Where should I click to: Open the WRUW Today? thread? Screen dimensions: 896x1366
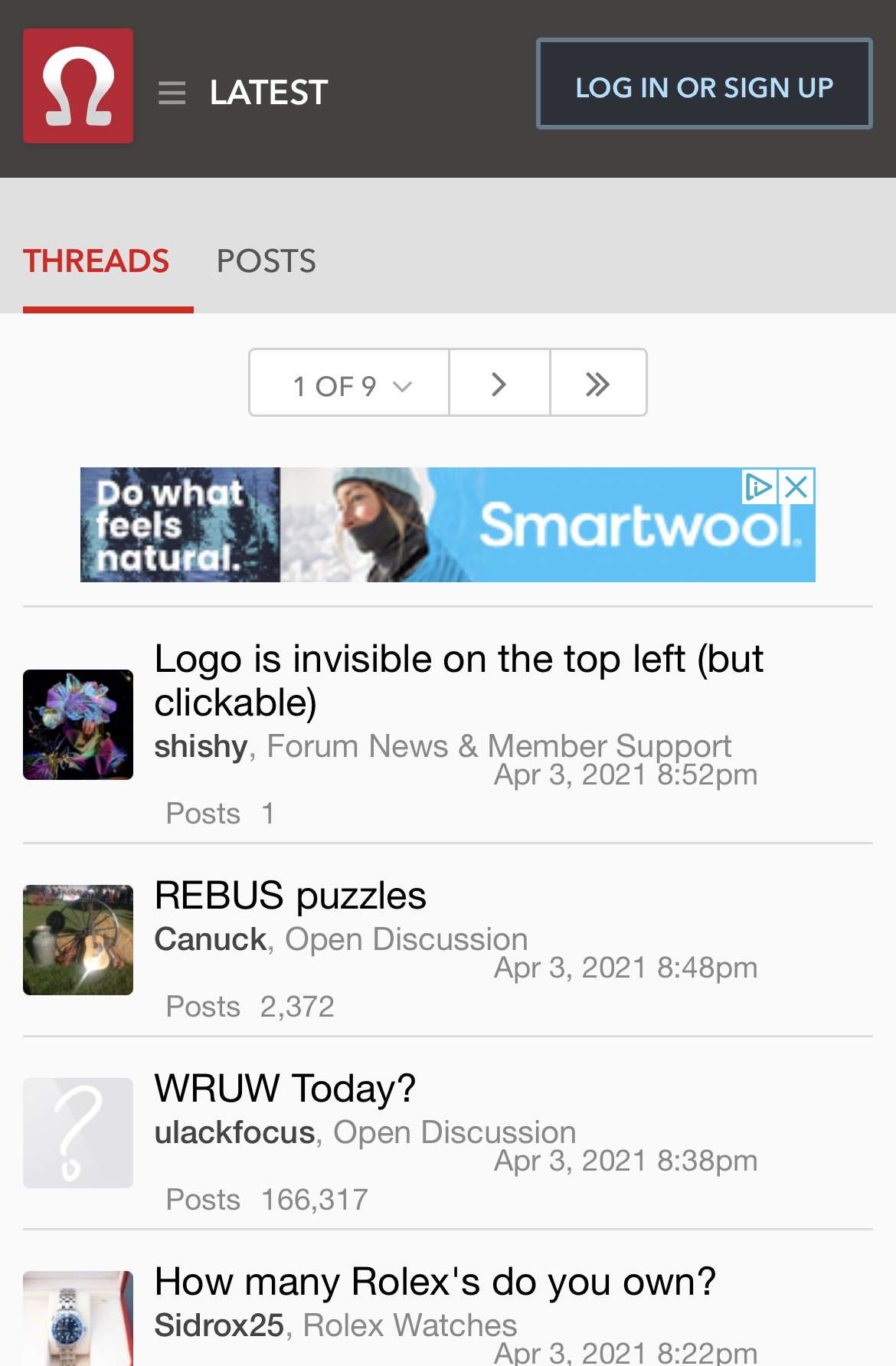coord(285,1088)
